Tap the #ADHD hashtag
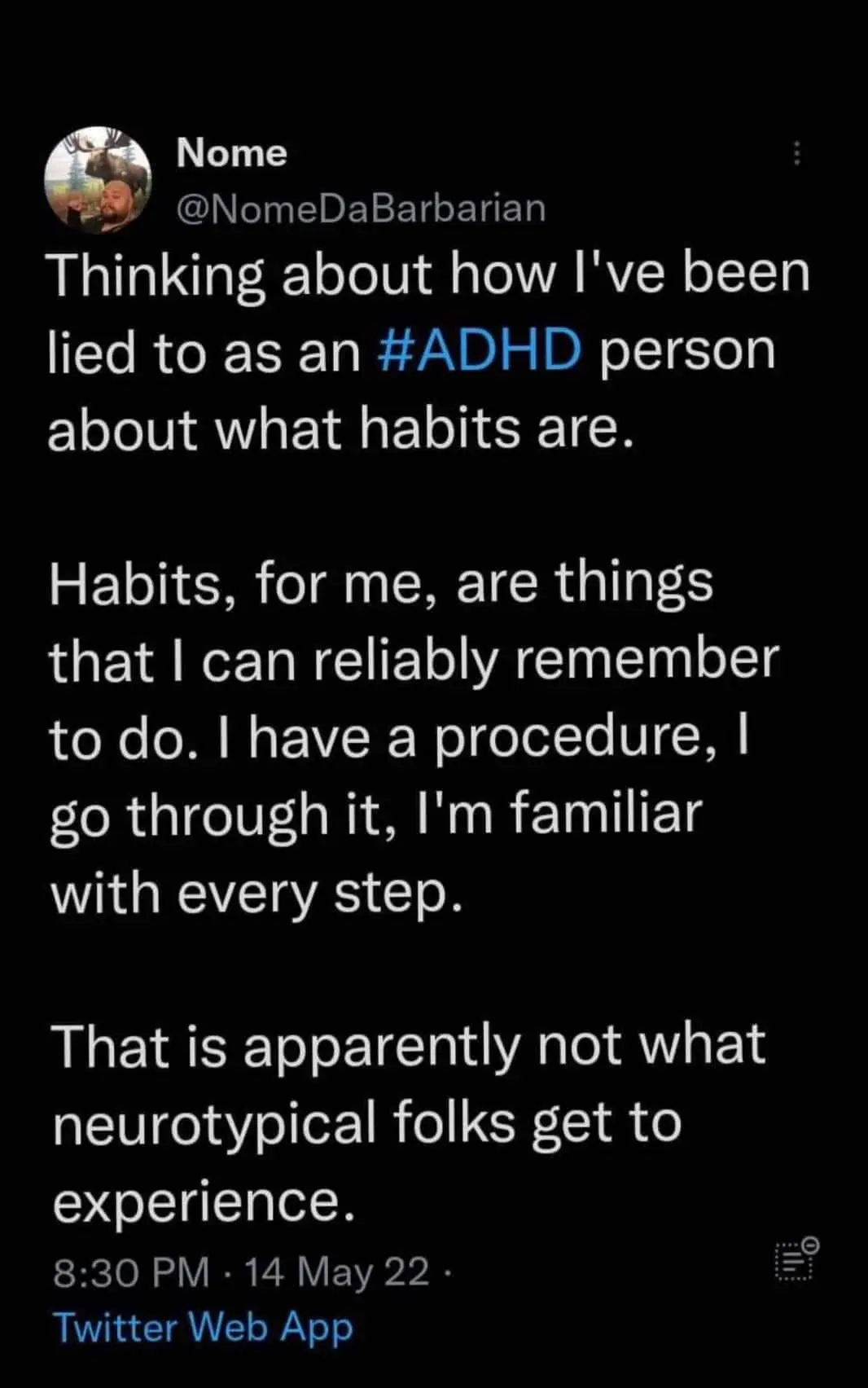This screenshot has width=868, height=1388. pos(481,350)
